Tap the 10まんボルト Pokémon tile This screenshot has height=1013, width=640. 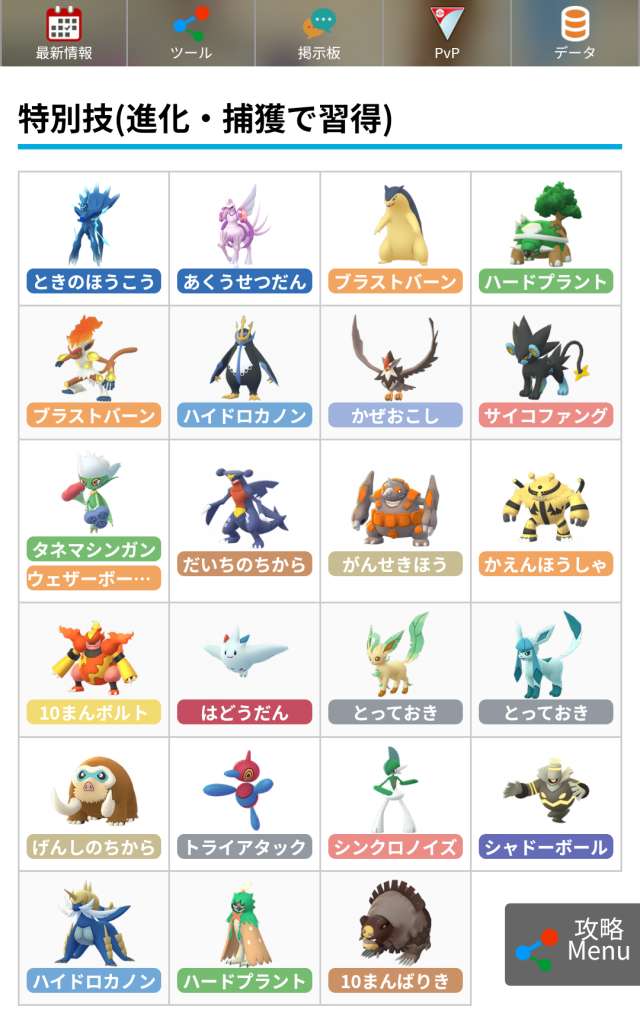[94, 669]
